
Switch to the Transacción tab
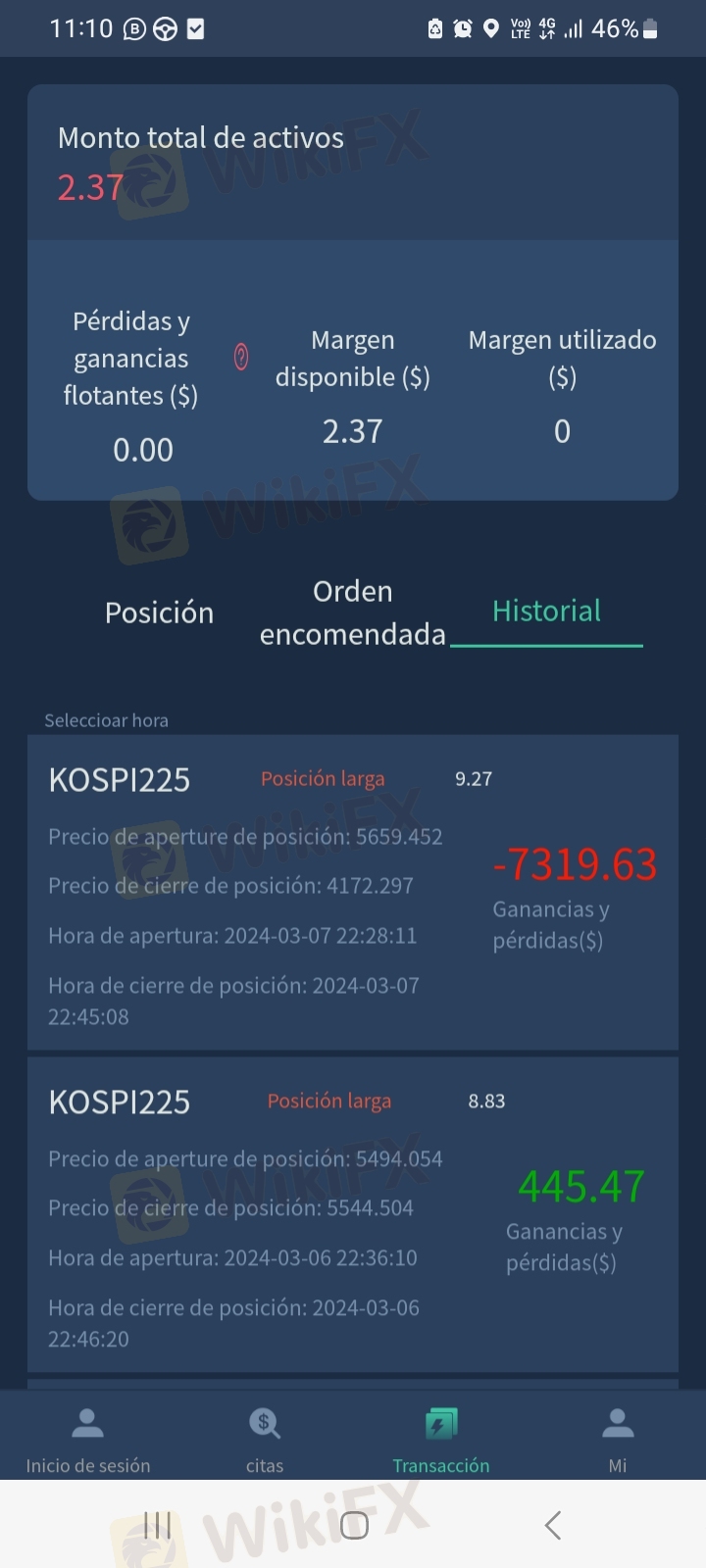tap(441, 1441)
